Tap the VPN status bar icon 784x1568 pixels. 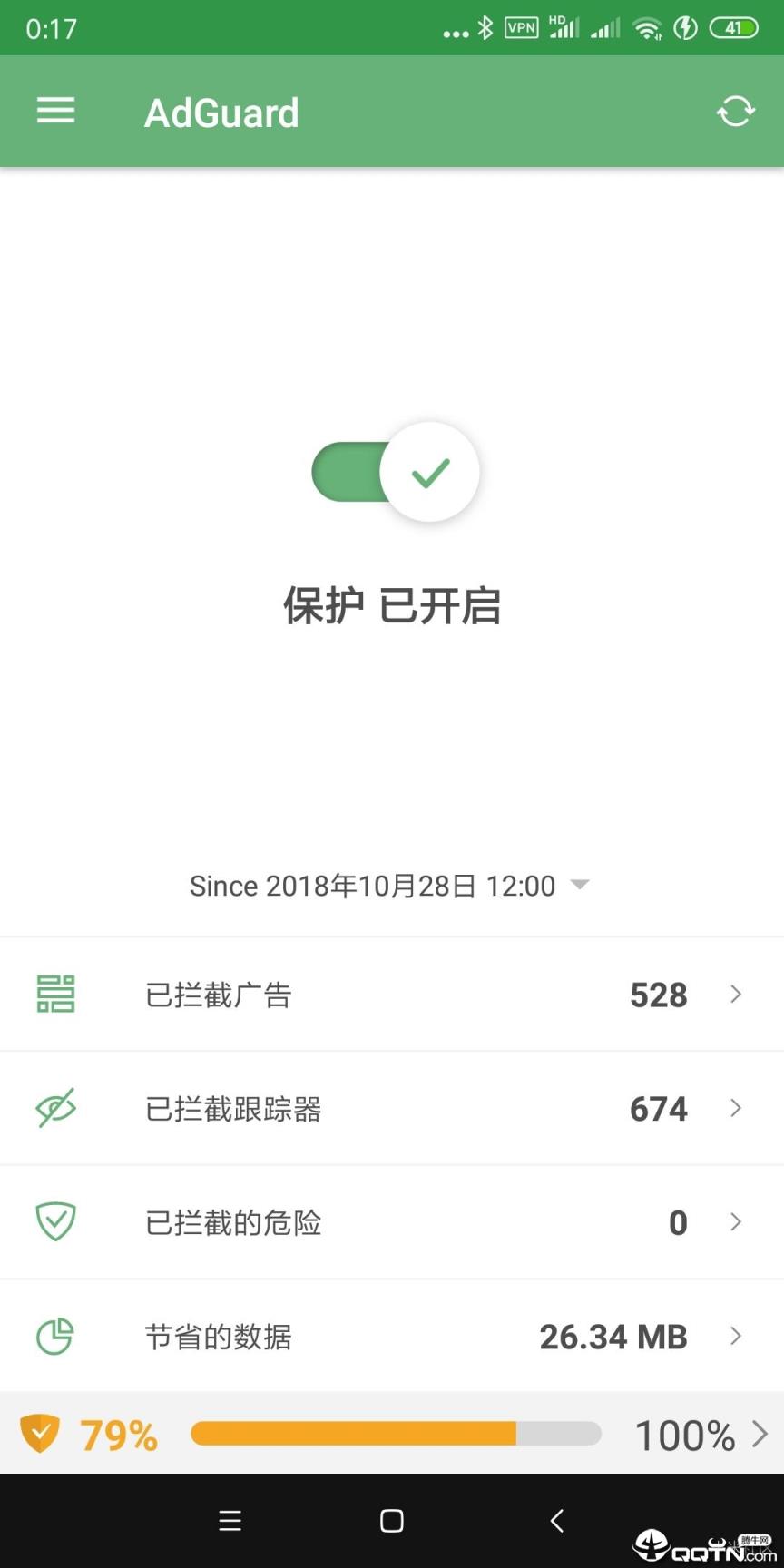[521, 27]
